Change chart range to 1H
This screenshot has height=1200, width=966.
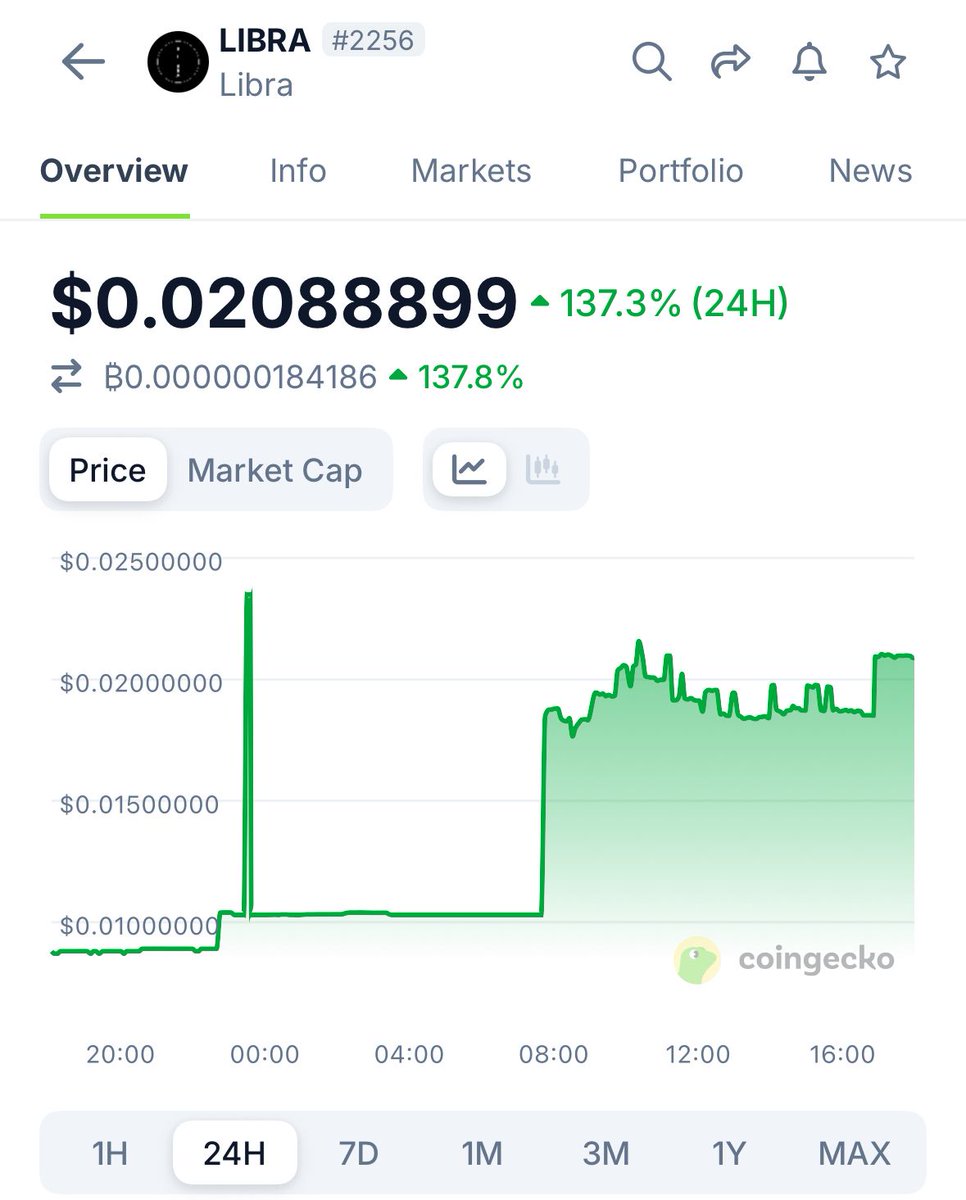click(x=110, y=1154)
